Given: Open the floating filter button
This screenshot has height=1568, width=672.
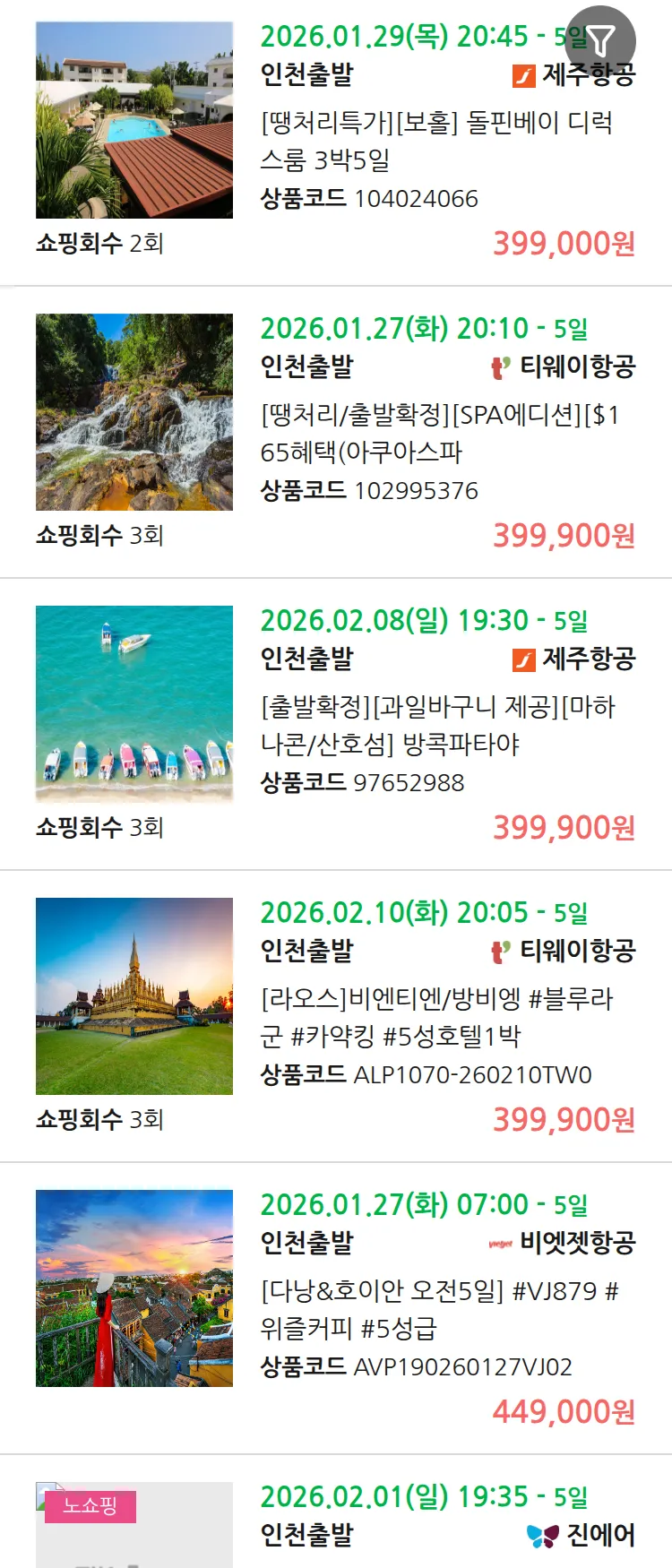Looking at the screenshot, I should pos(602,40).
